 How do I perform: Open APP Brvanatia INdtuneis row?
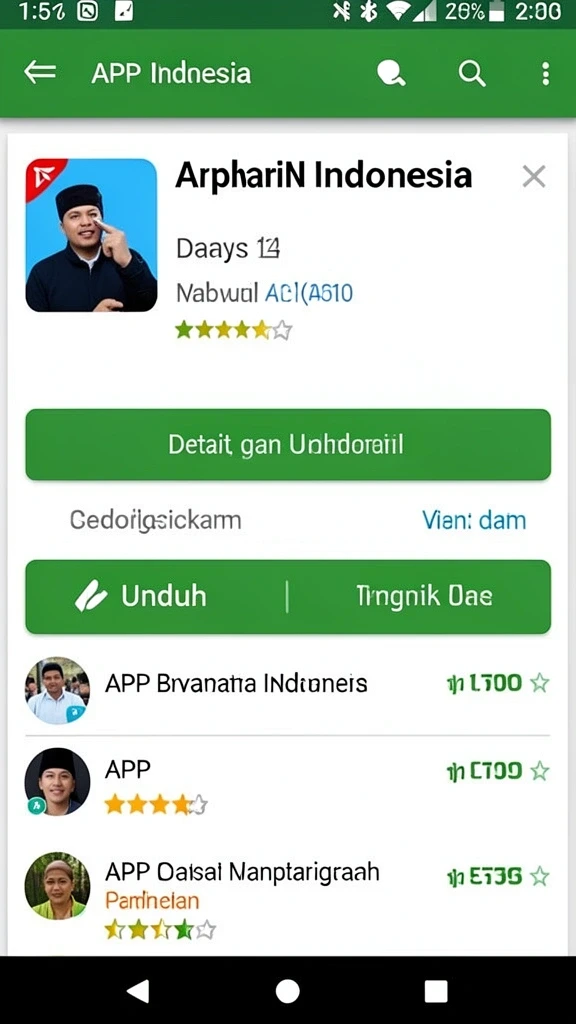point(288,690)
